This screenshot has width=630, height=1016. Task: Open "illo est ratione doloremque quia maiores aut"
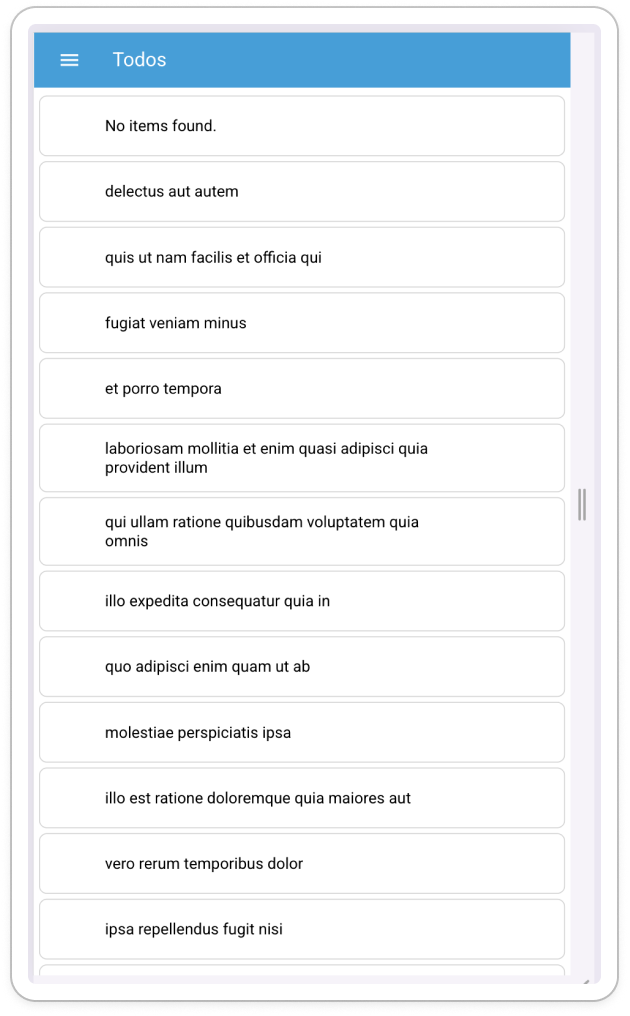[x=301, y=798]
